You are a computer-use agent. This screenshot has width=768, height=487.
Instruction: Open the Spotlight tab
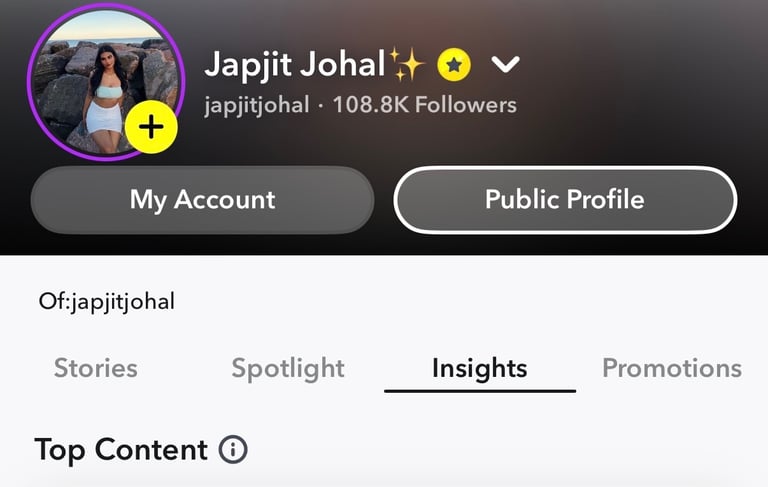point(288,368)
